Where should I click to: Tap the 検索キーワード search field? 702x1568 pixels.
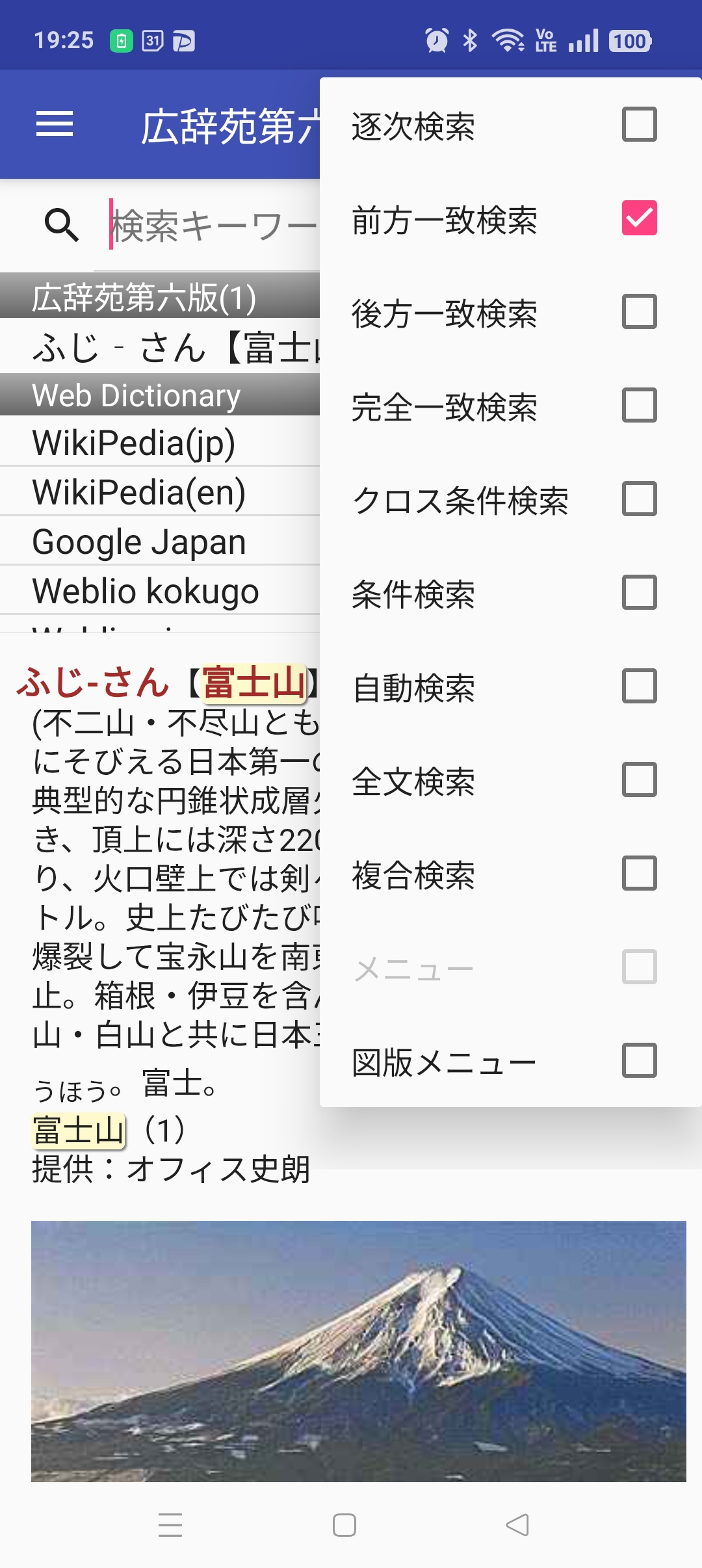click(x=214, y=226)
